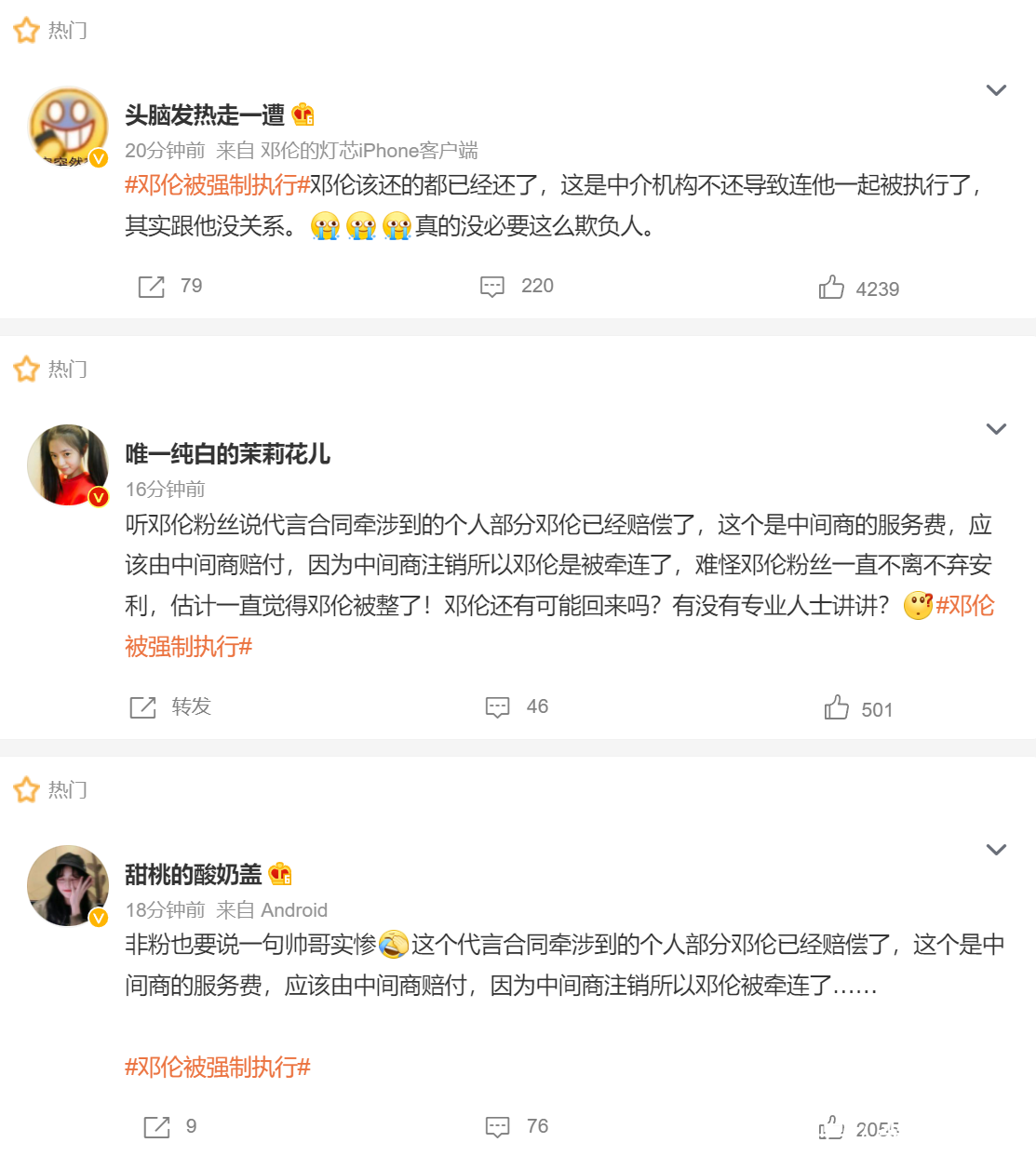Expand dropdown chevron on 唯一纯白的茉莉花儿's post

[x=996, y=429]
